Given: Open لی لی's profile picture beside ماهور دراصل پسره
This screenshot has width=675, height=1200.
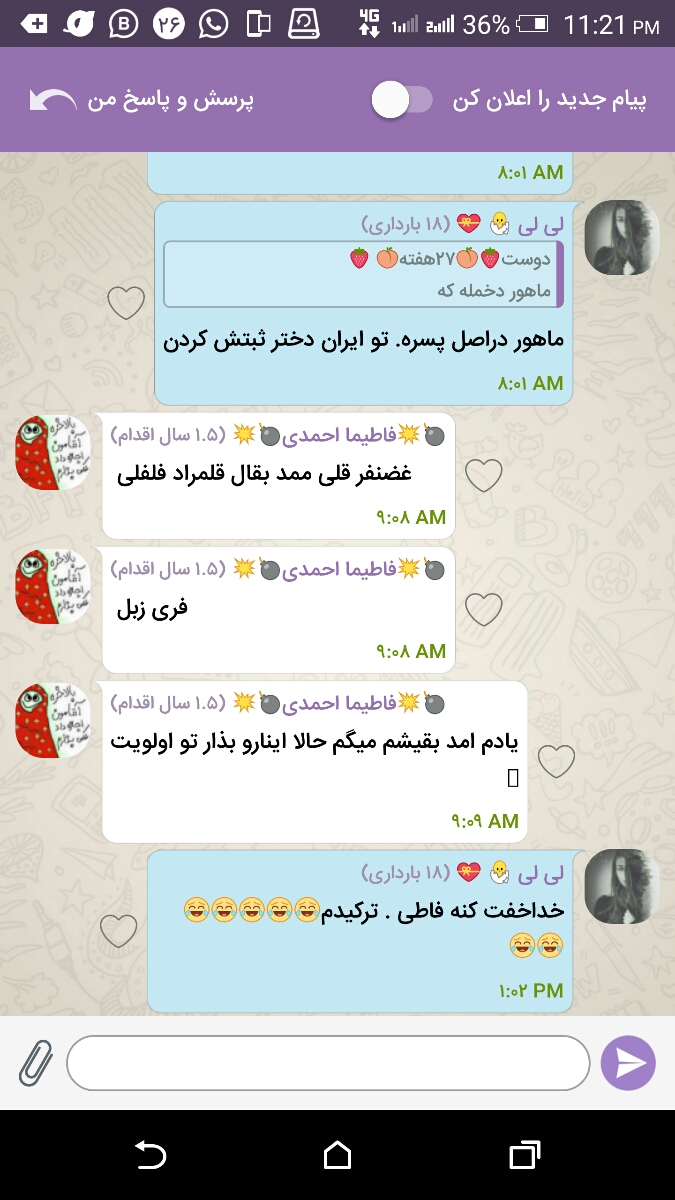Looking at the screenshot, I should (621, 238).
